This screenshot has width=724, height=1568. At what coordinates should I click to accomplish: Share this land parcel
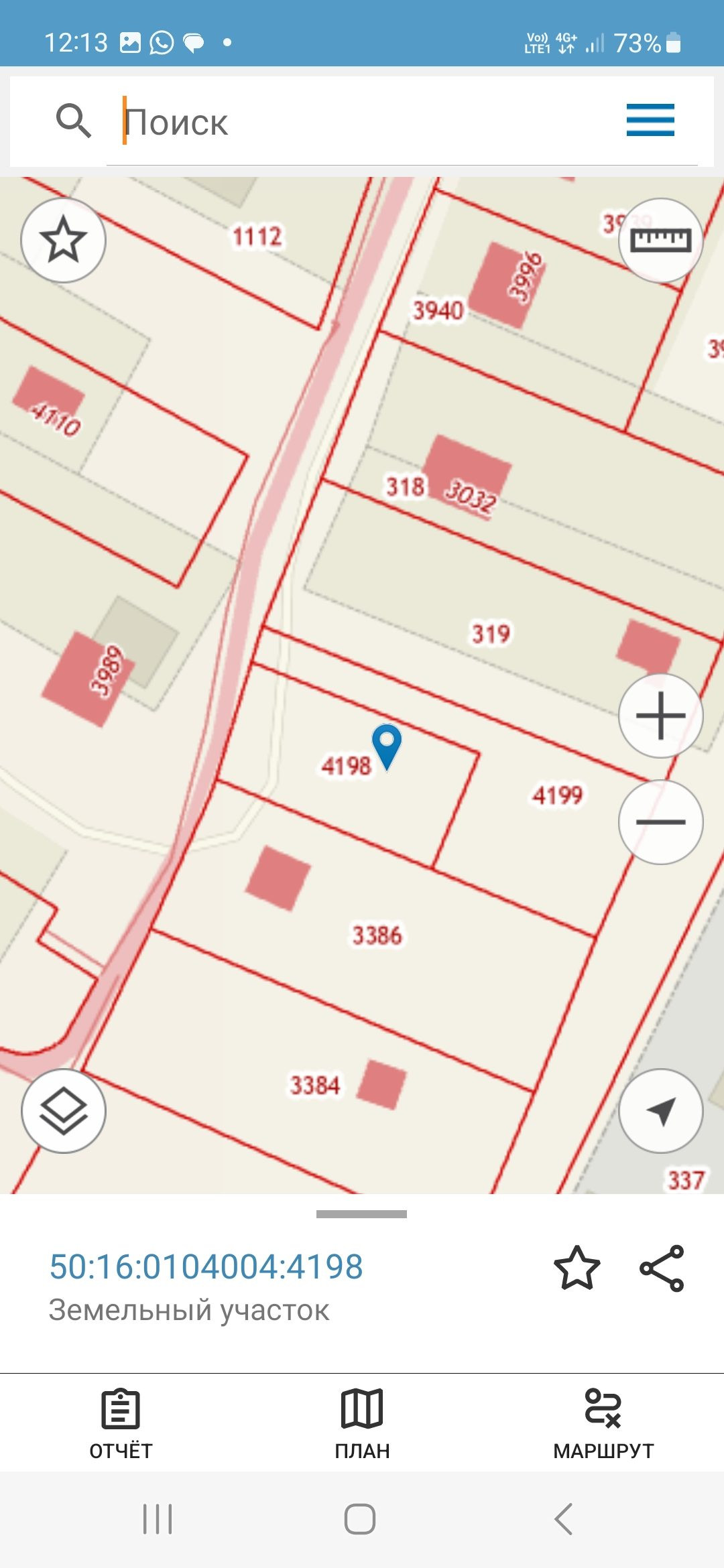point(662,1268)
